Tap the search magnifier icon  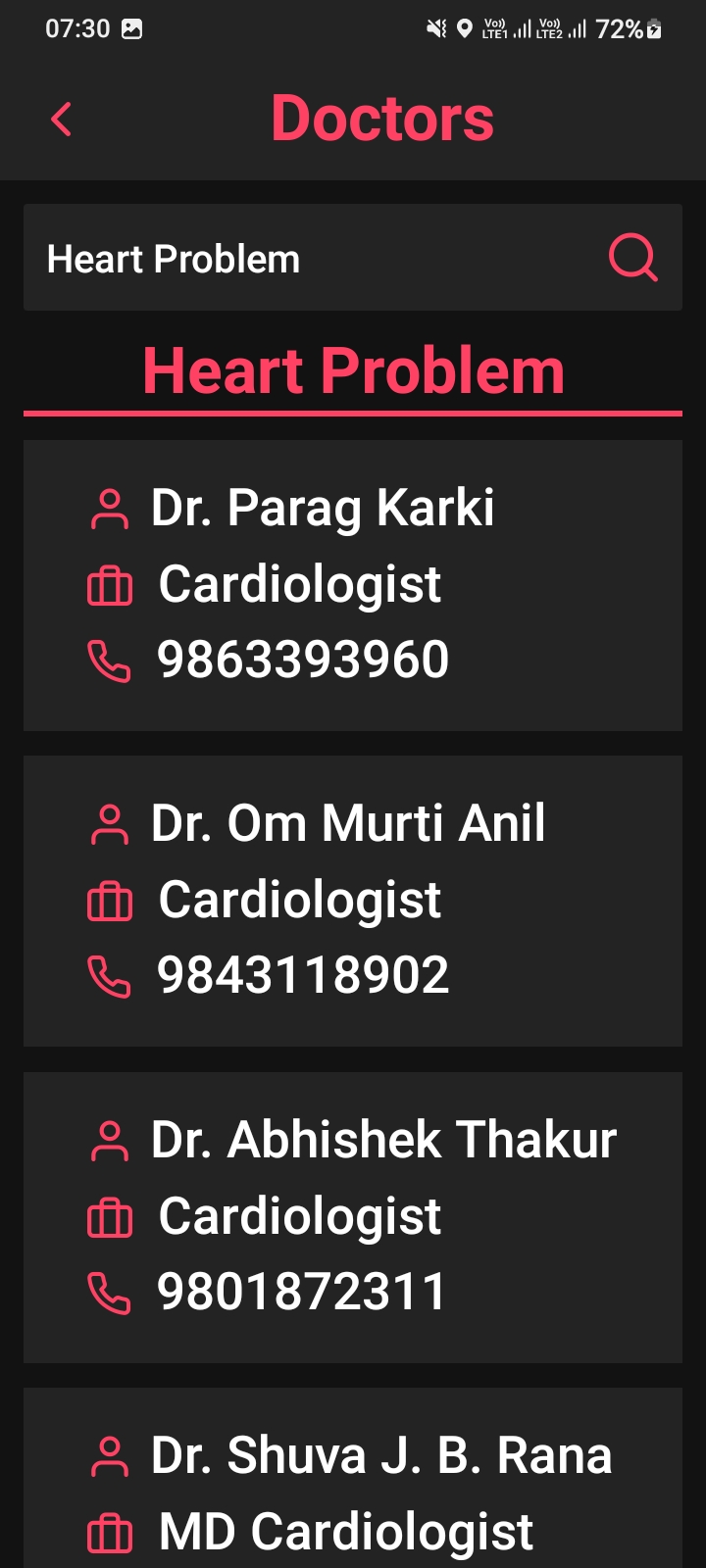[x=632, y=258]
